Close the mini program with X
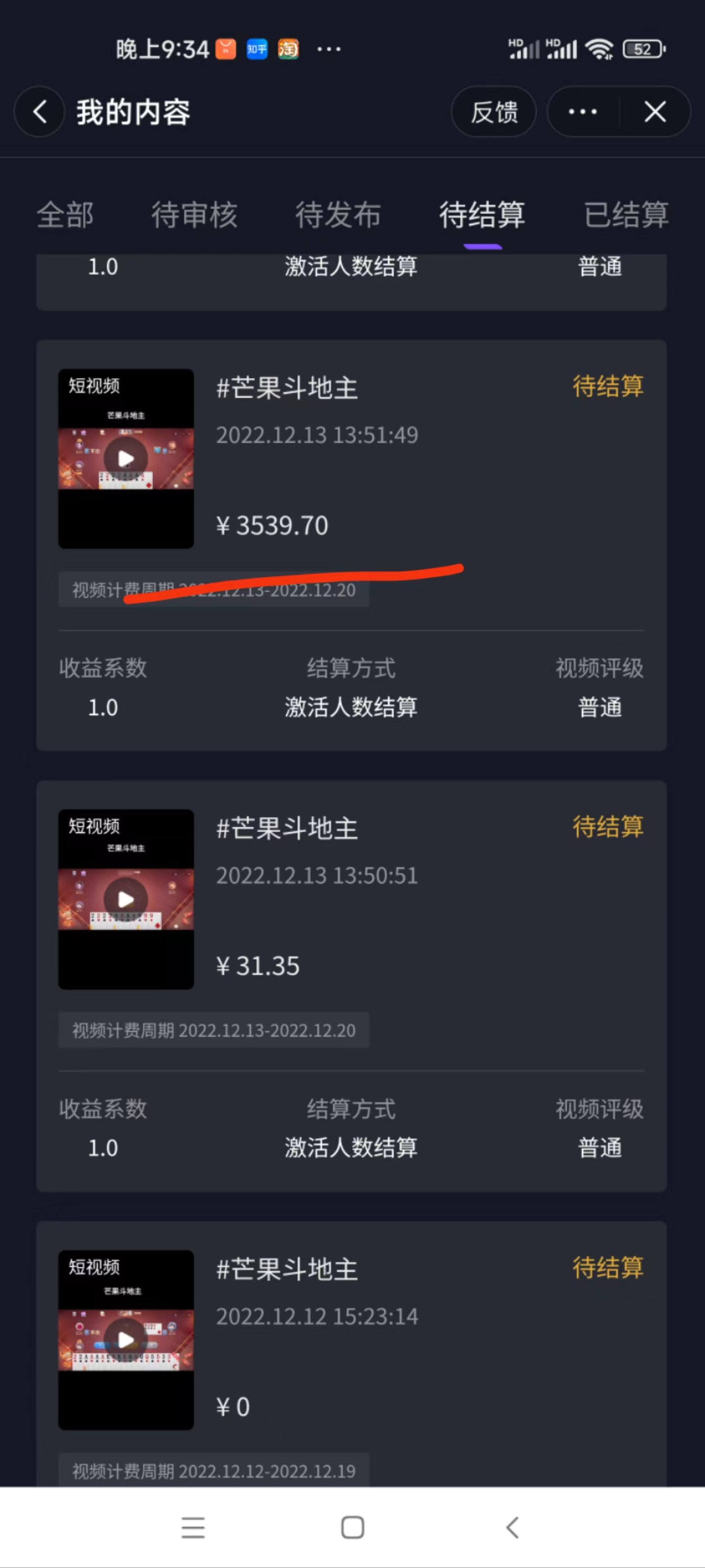 click(x=655, y=112)
